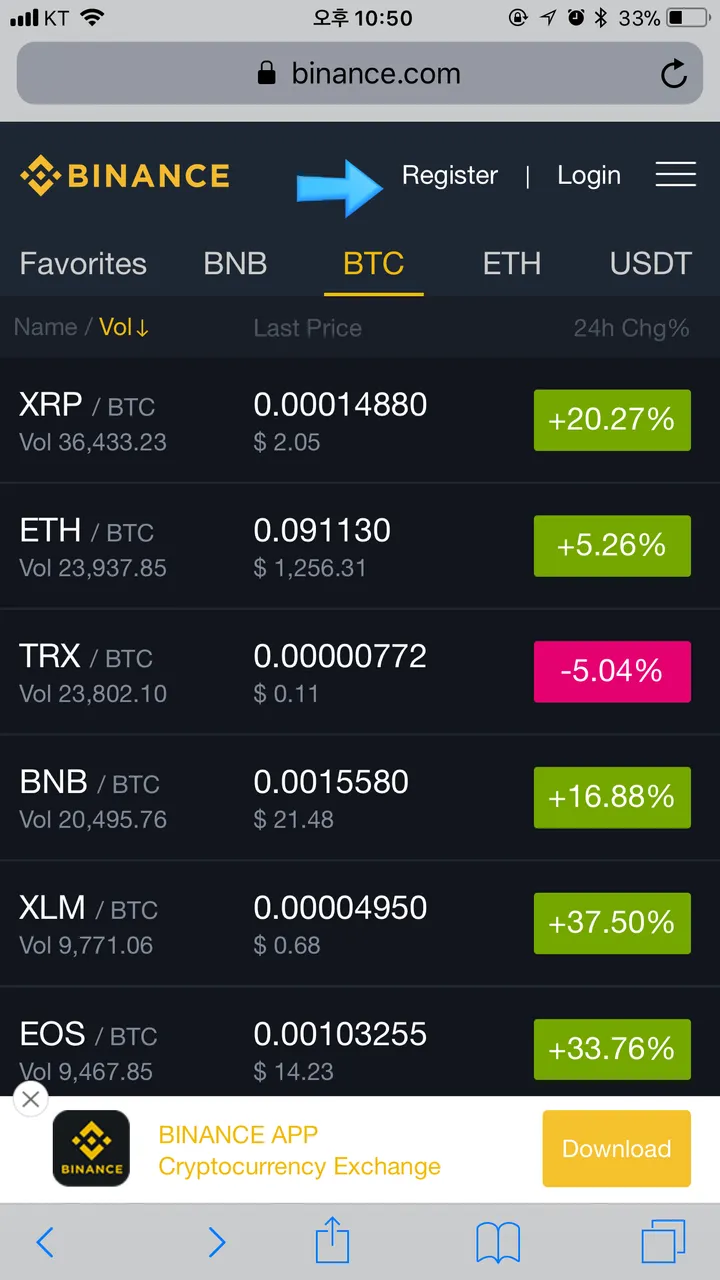Tap the Register link
The image size is (720, 1280).
(x=450, y=175)
